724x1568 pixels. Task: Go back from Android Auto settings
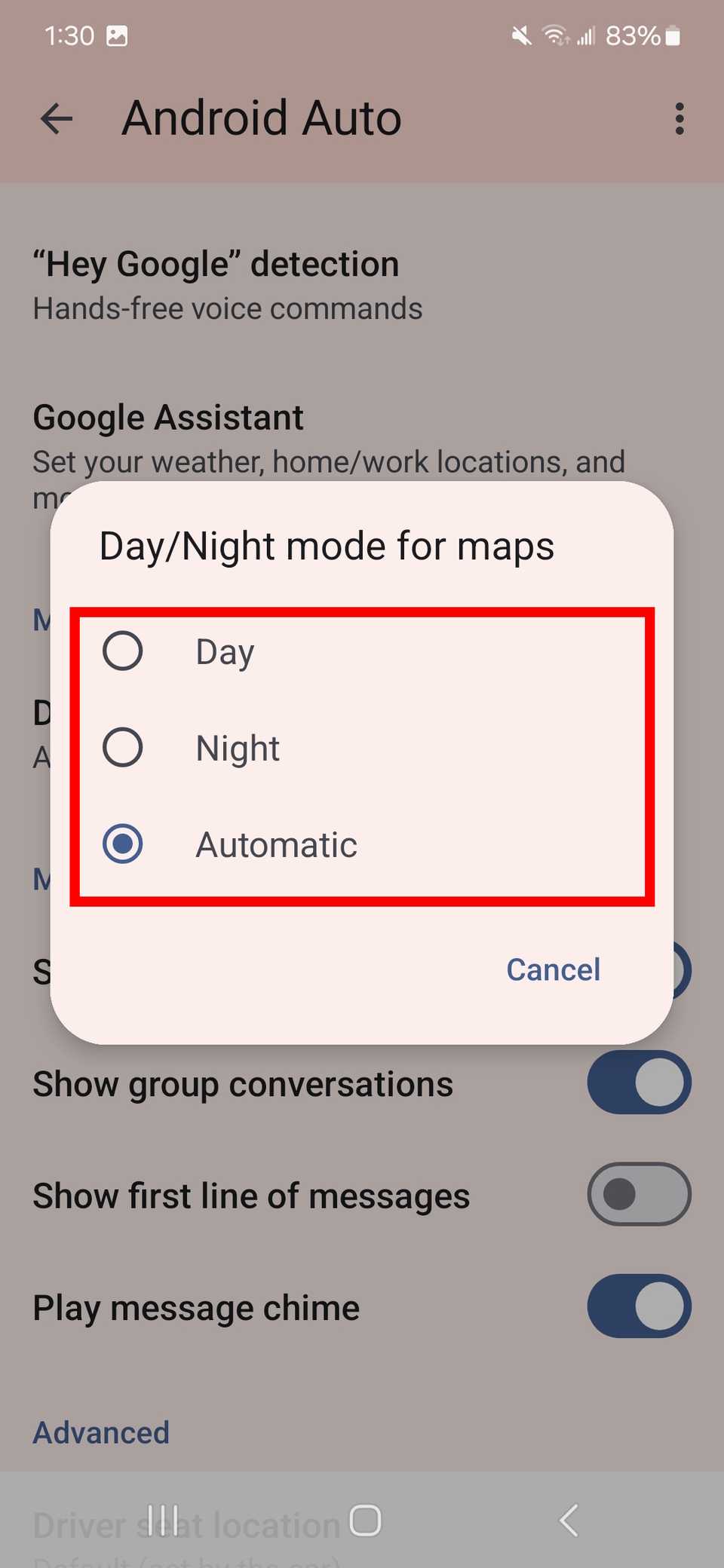click(x=57, y=119)
